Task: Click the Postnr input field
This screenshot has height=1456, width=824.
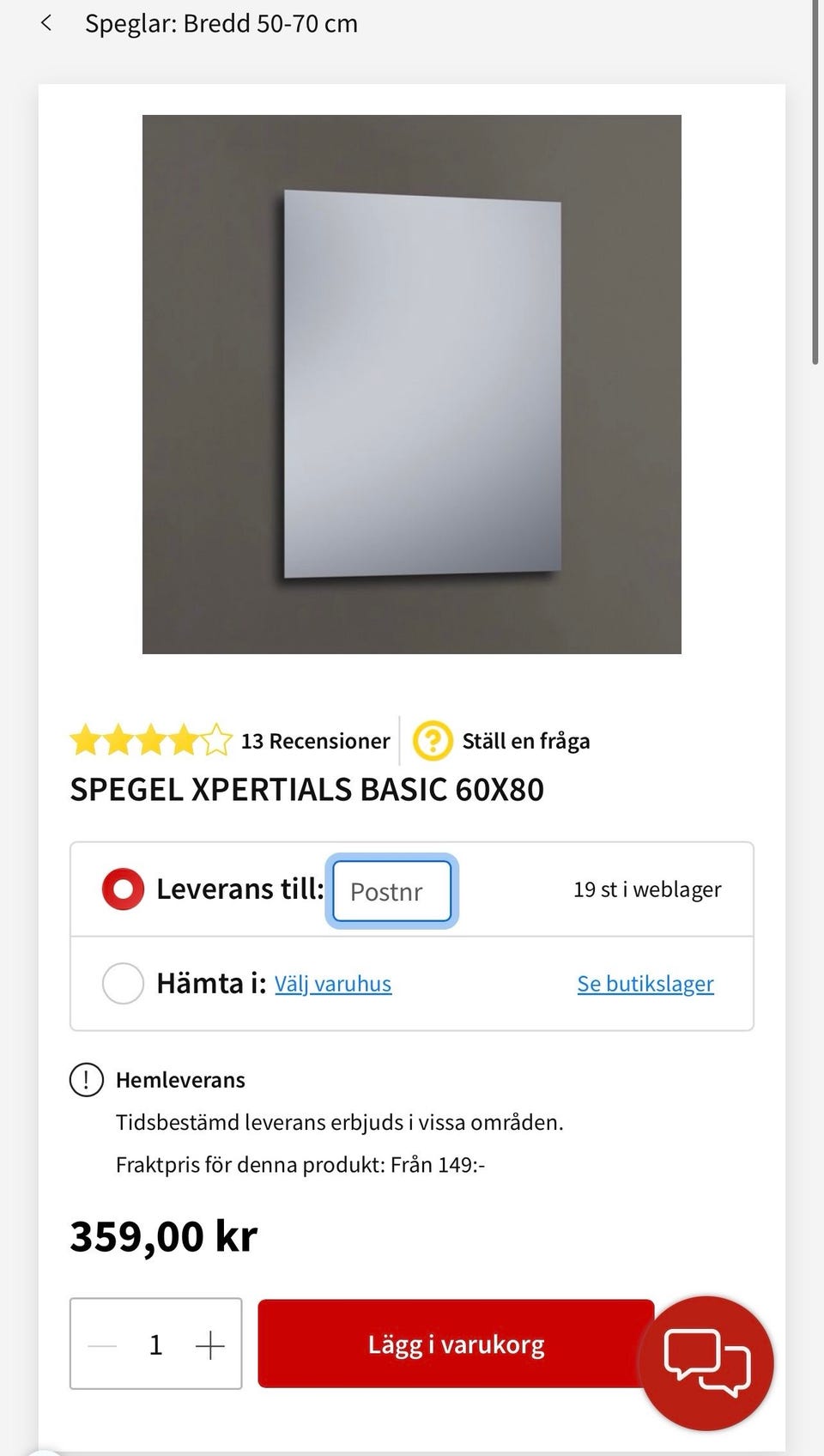Action: [x=391, y=891]
